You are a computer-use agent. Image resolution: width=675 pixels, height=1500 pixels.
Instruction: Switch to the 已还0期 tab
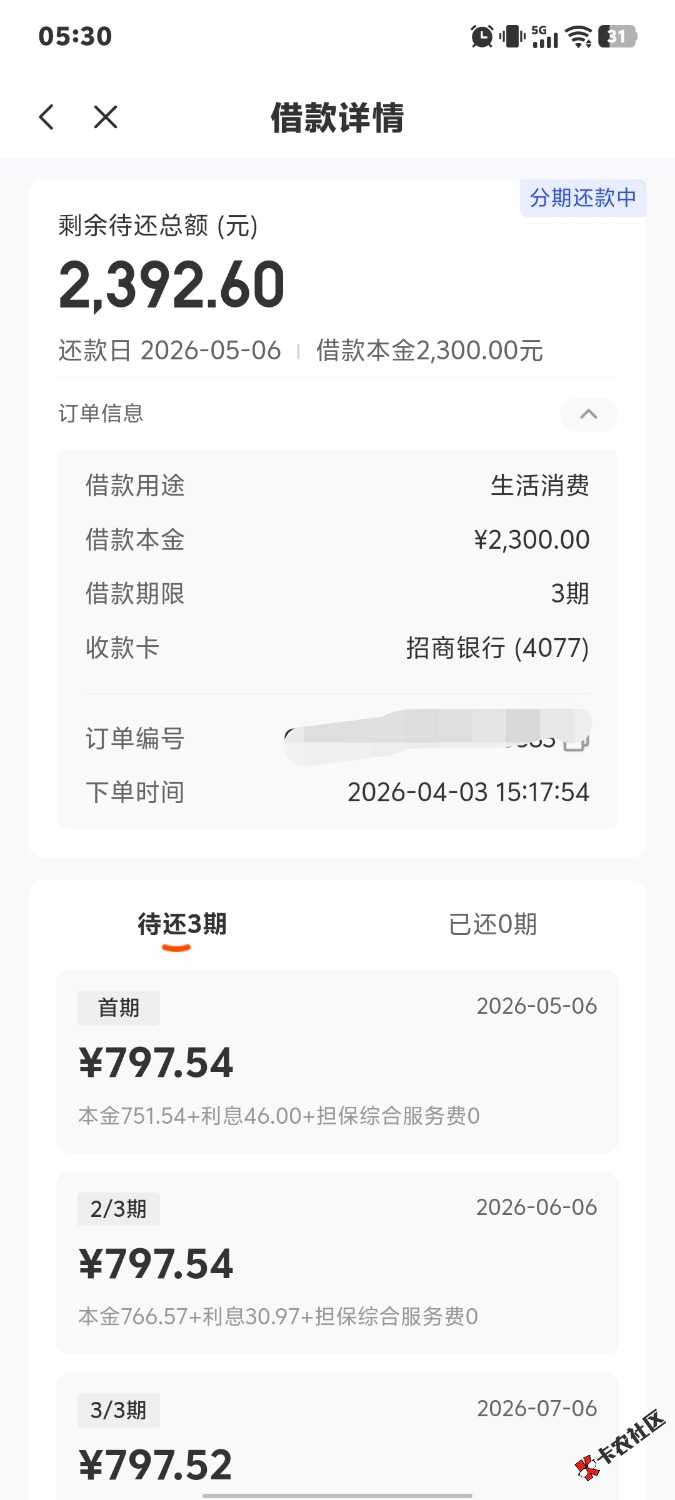click(x=493, y=924)
